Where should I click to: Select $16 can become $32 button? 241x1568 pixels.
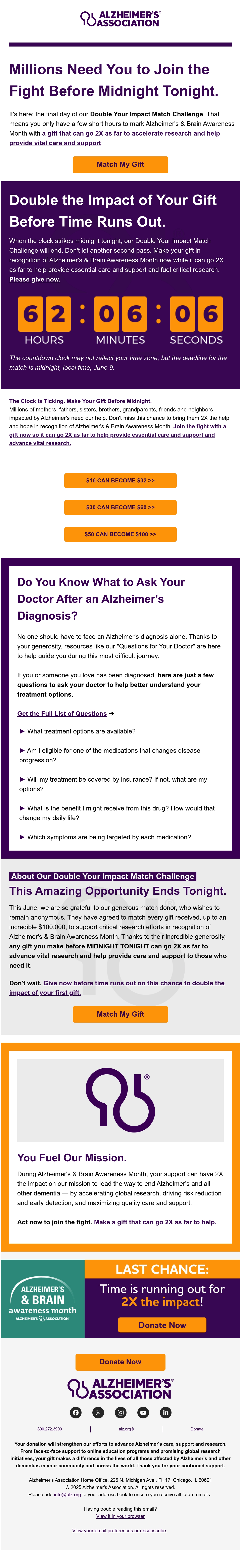pyautogui.click(x=120, y=480)
